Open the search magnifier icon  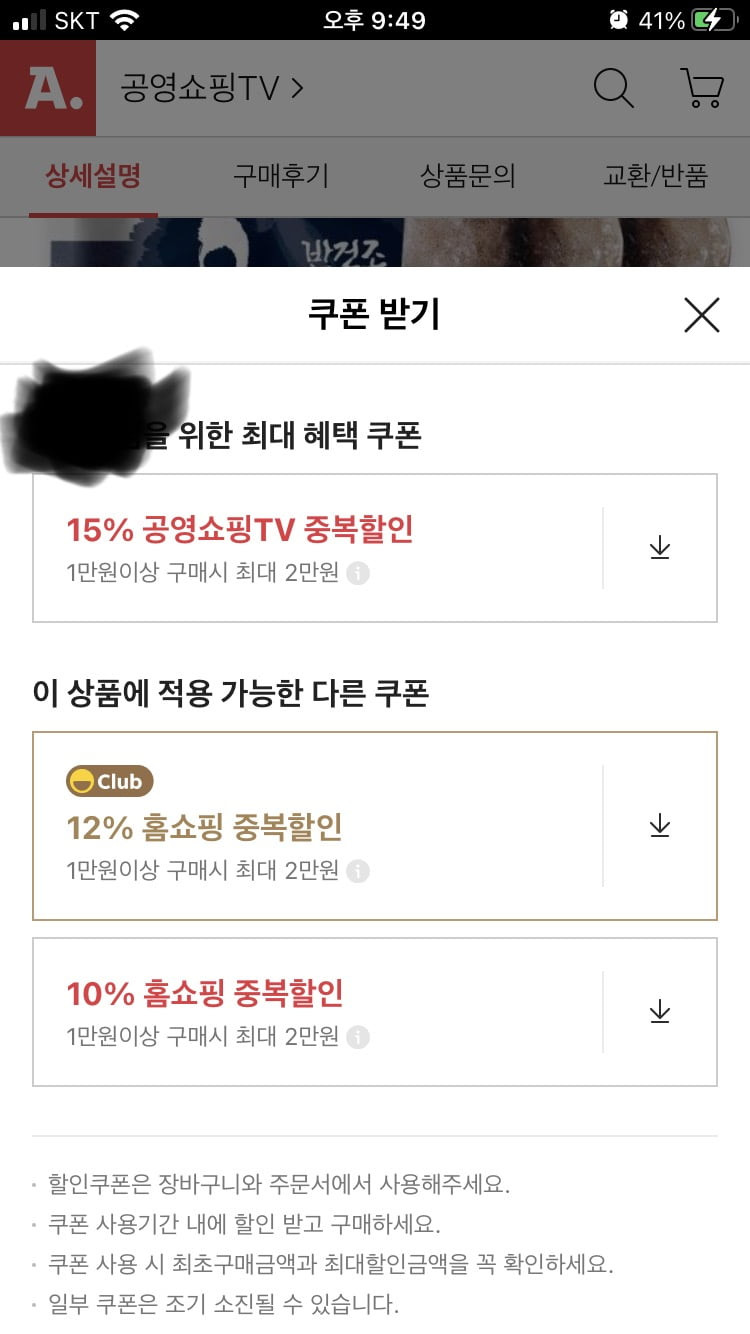coord(614,88)
